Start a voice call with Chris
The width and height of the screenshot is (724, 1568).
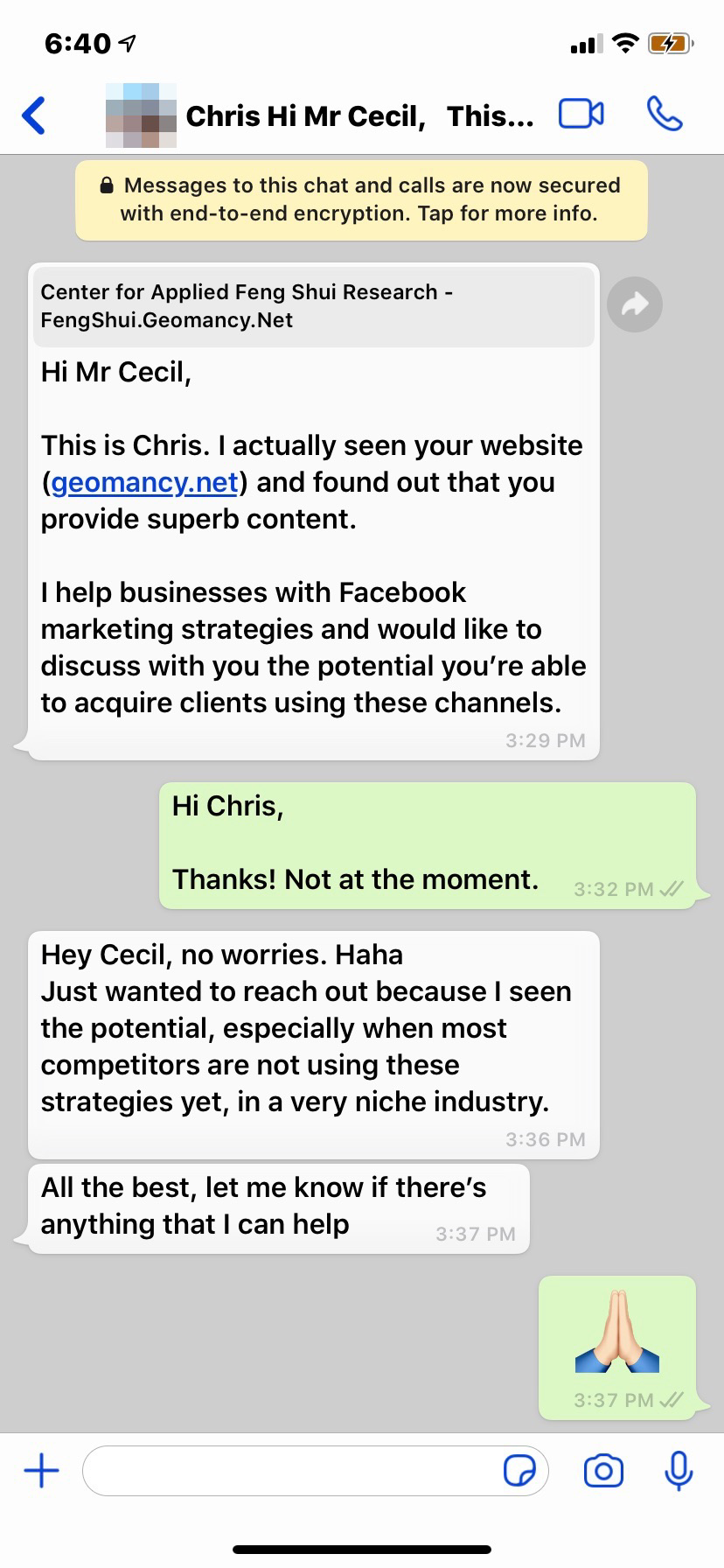(665, 115)
